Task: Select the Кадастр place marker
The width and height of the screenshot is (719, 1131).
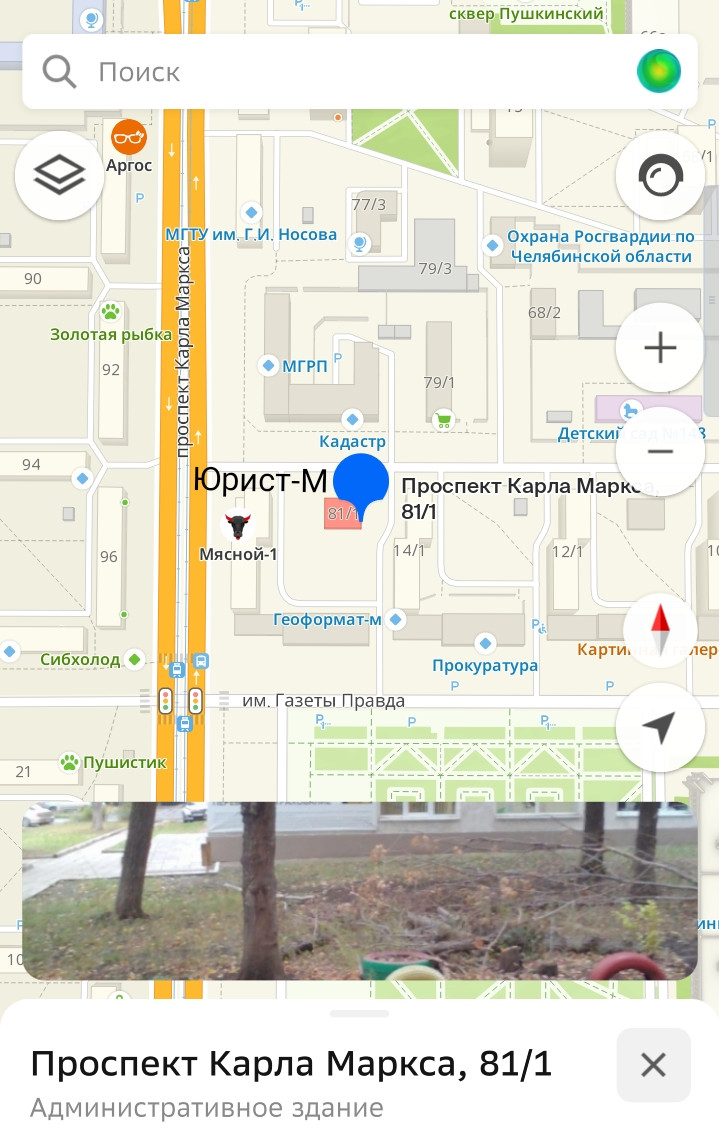Action: [351, 418]
